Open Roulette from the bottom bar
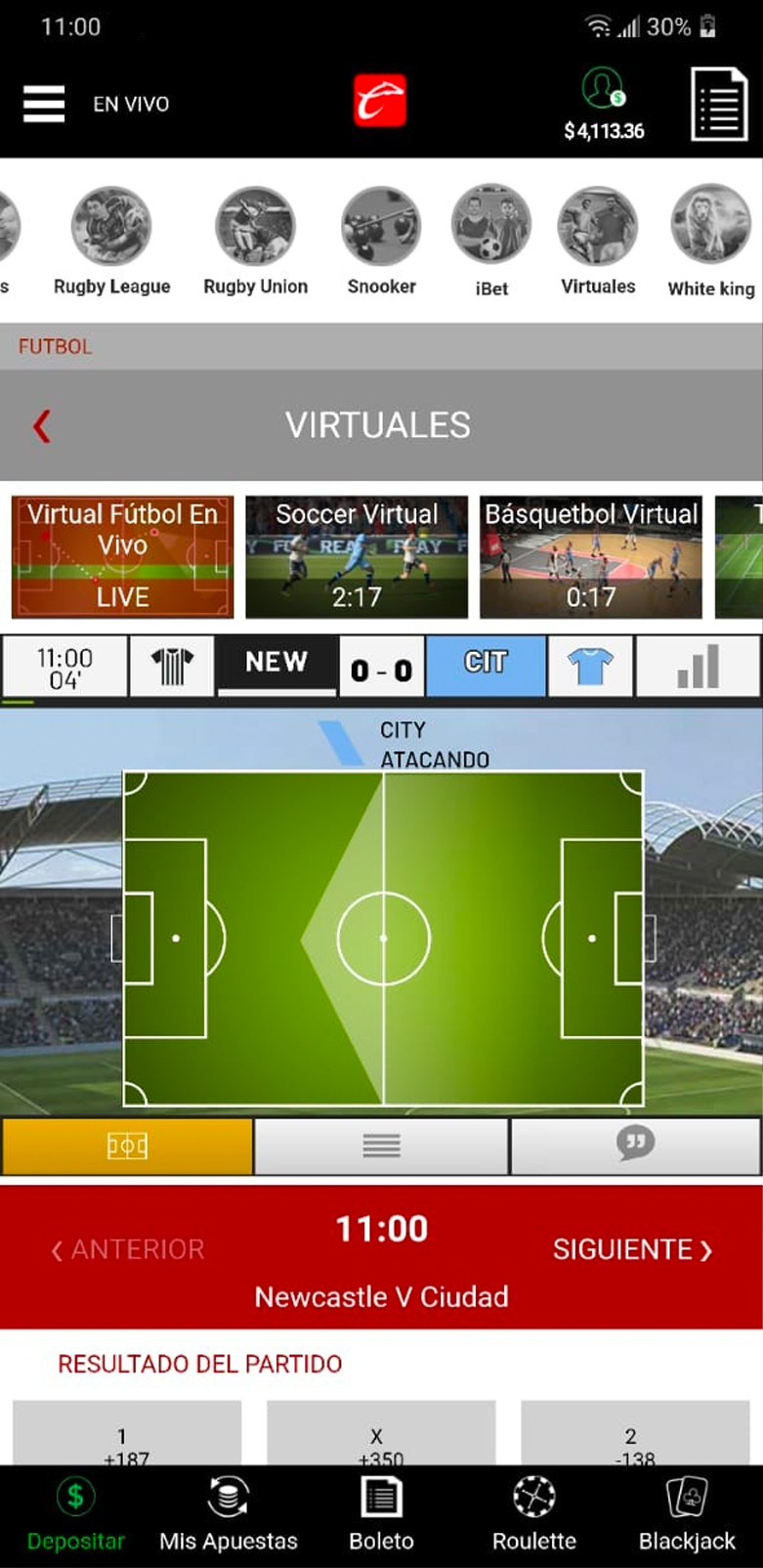This screenshot has width=763, height=1568. 534,1515
